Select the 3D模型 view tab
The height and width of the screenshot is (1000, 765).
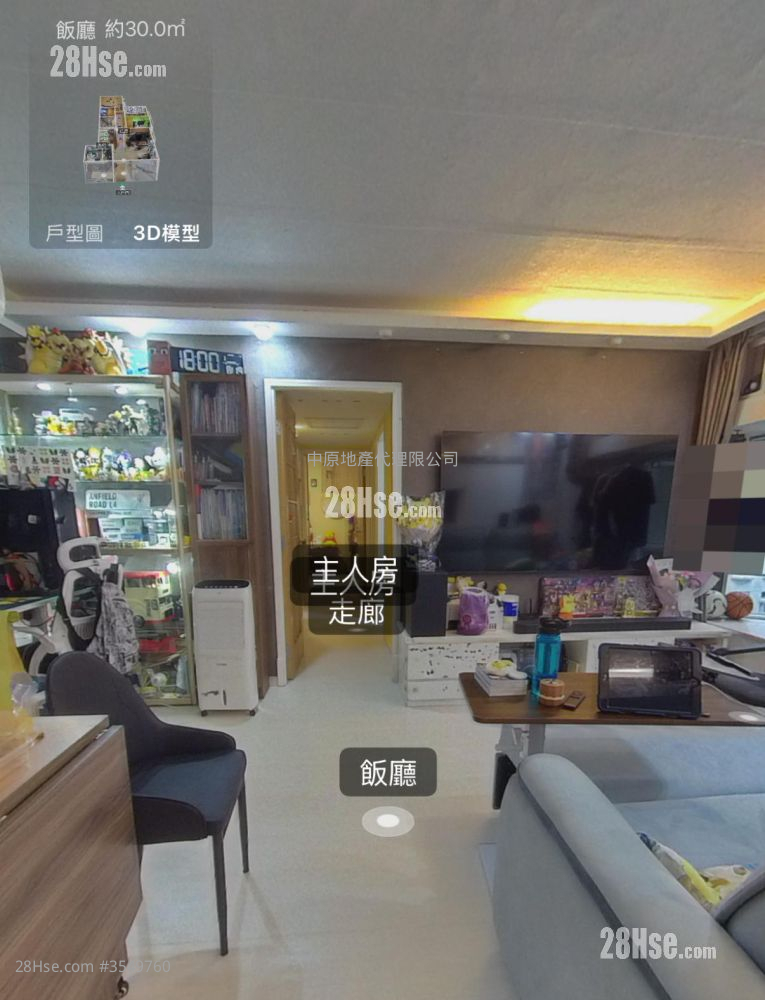coord(166,234)
